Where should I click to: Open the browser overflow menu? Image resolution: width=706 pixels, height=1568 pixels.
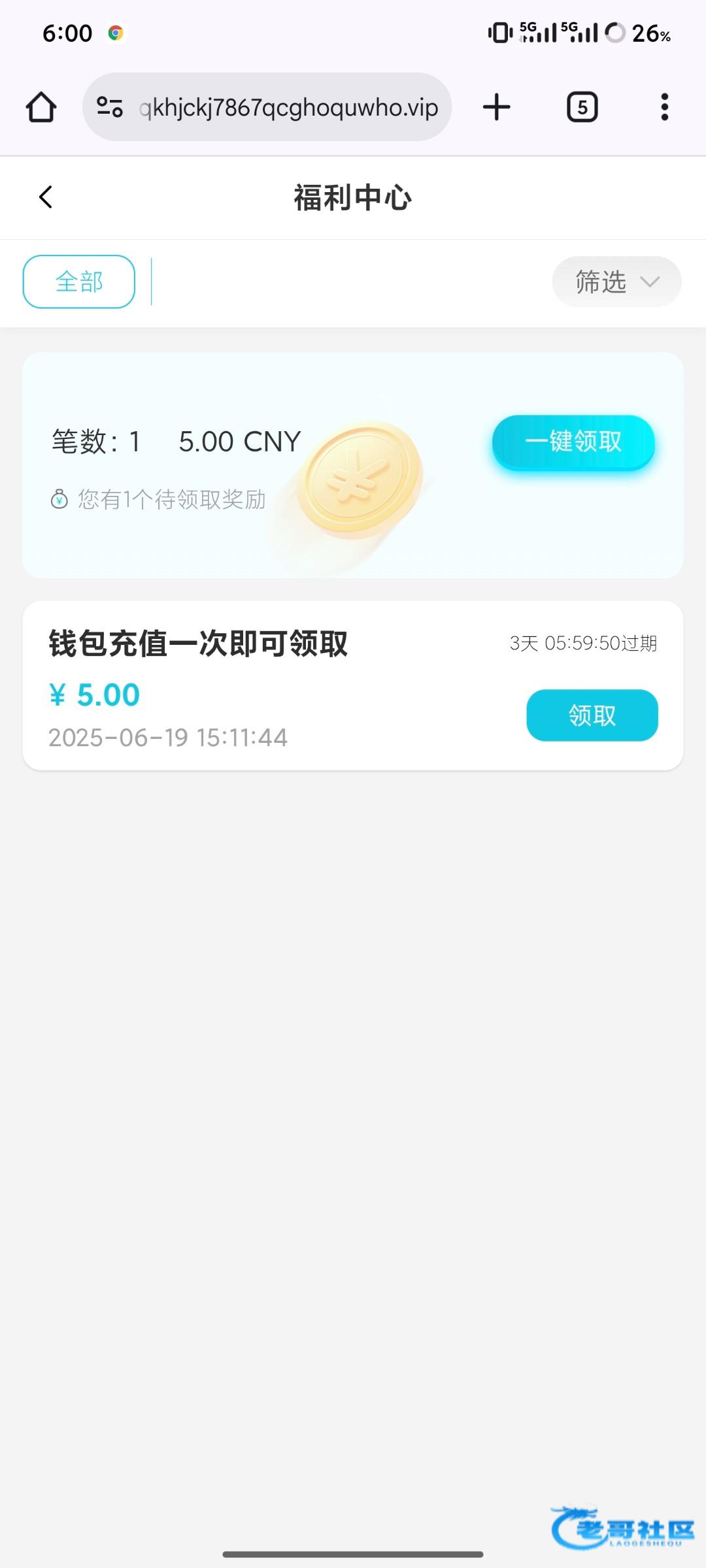point(664,107)
